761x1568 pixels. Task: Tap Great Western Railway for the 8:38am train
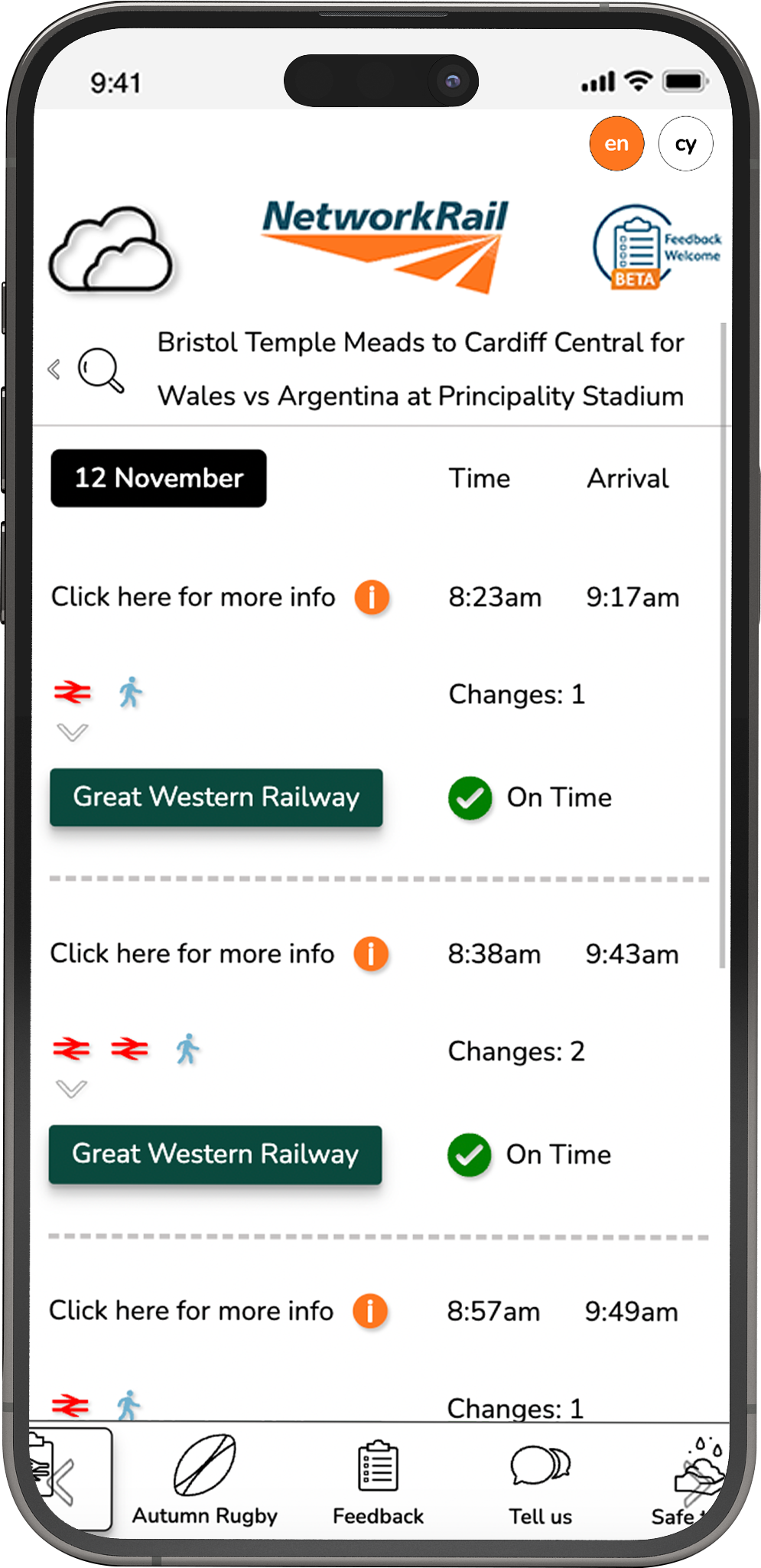click(216, 1154)
